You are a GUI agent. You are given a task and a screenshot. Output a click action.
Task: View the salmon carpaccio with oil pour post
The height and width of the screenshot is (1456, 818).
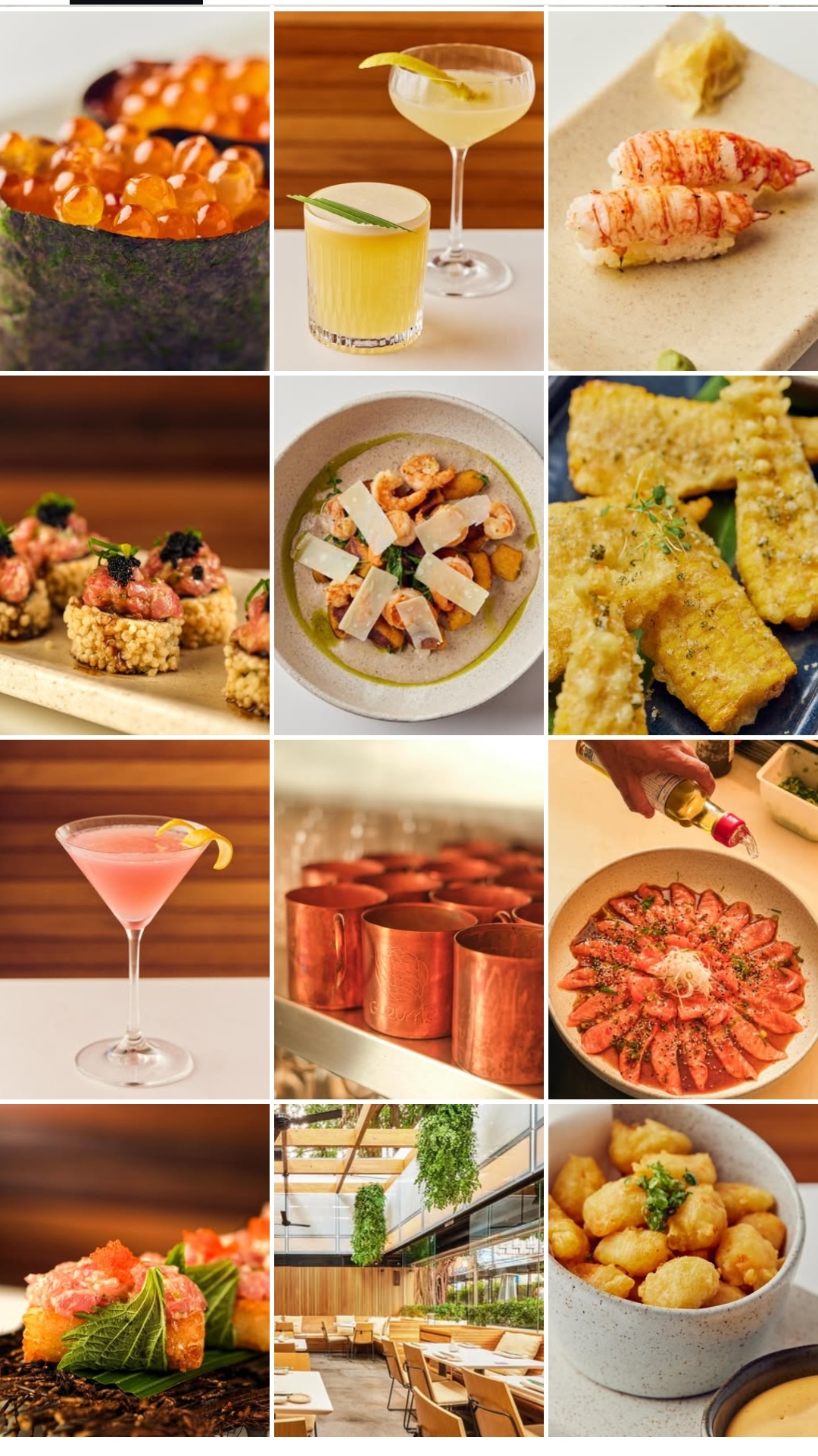pyautogui.click(x=683, y=919)
